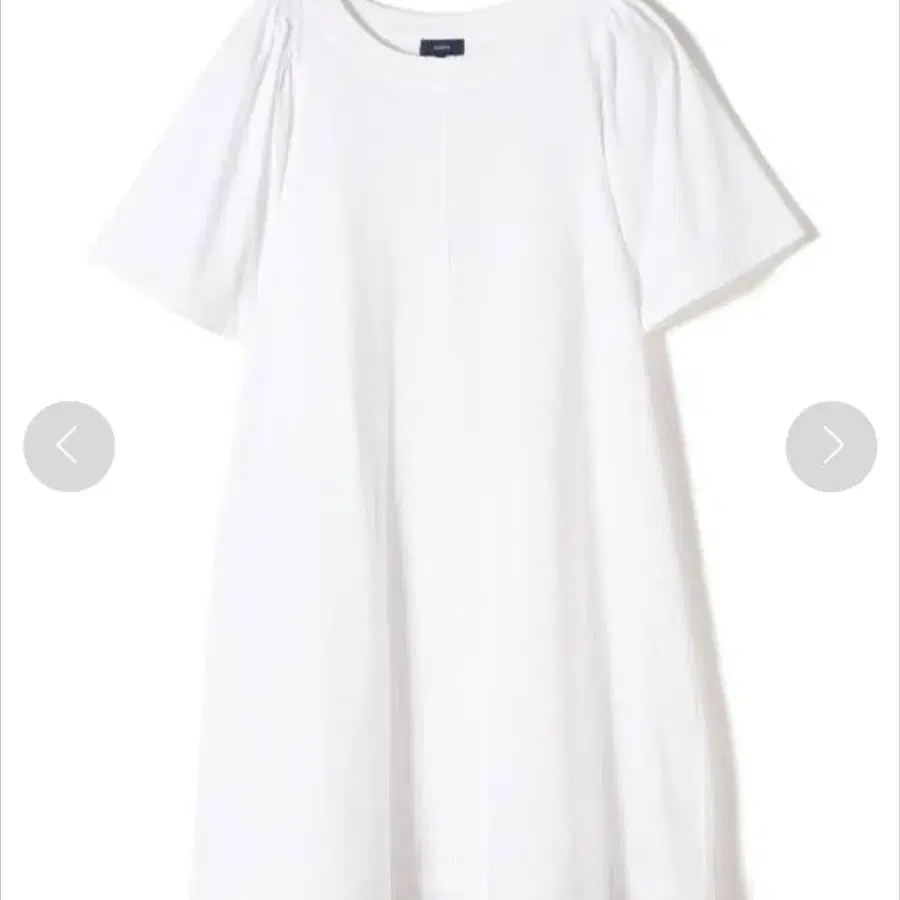Go to the previous product image
Image resolution: width=900 pixels, height=900 pixels.
click(68, 446)
